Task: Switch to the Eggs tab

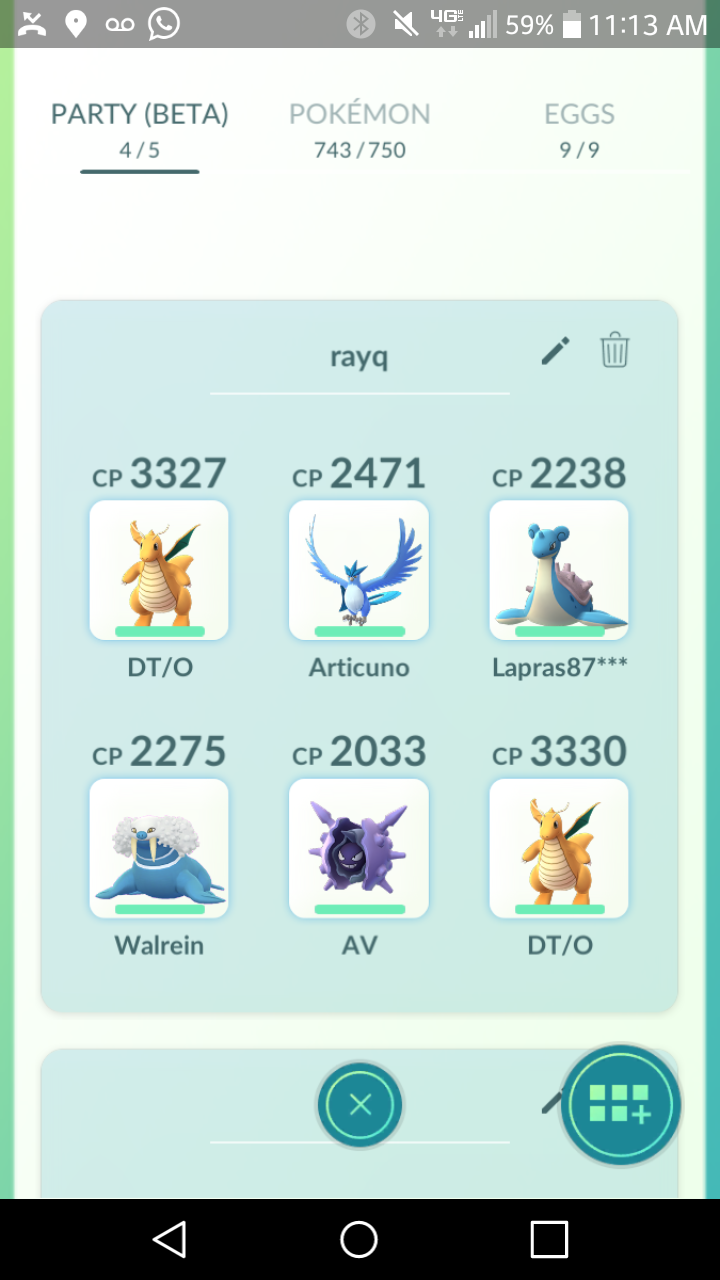Action: coord(579,130)
